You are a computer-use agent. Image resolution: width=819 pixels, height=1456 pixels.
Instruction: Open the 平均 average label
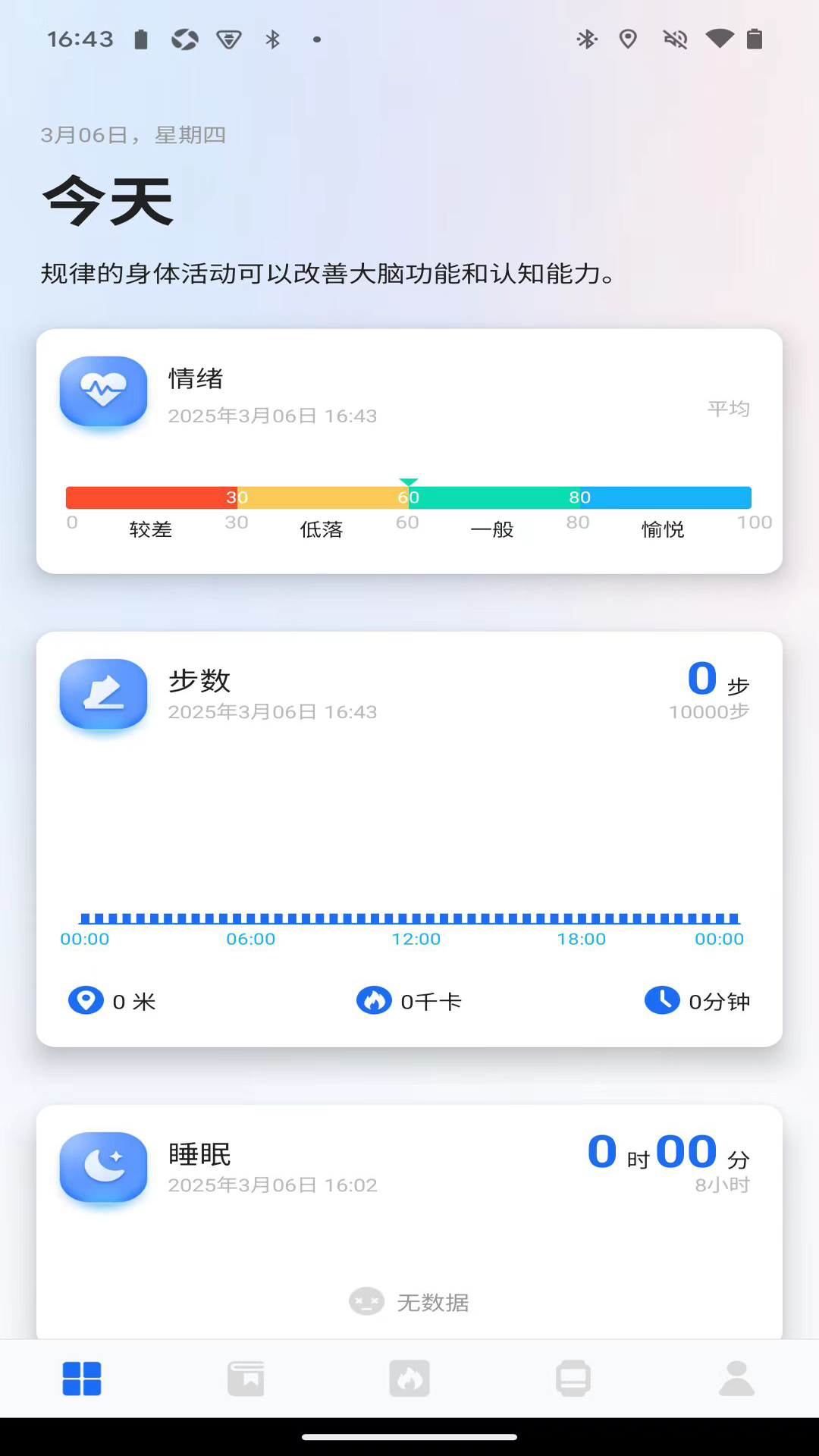pyautogui.click(x=729, y=408)
